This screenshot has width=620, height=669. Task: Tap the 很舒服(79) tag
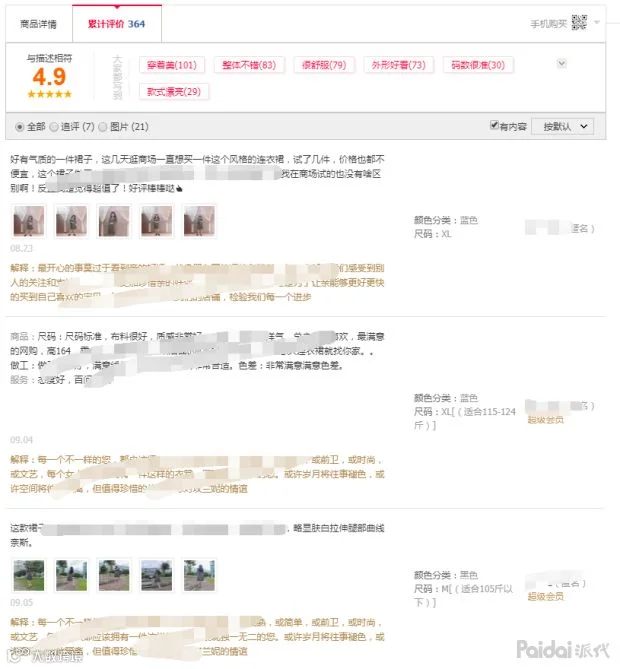click(324, 65)
